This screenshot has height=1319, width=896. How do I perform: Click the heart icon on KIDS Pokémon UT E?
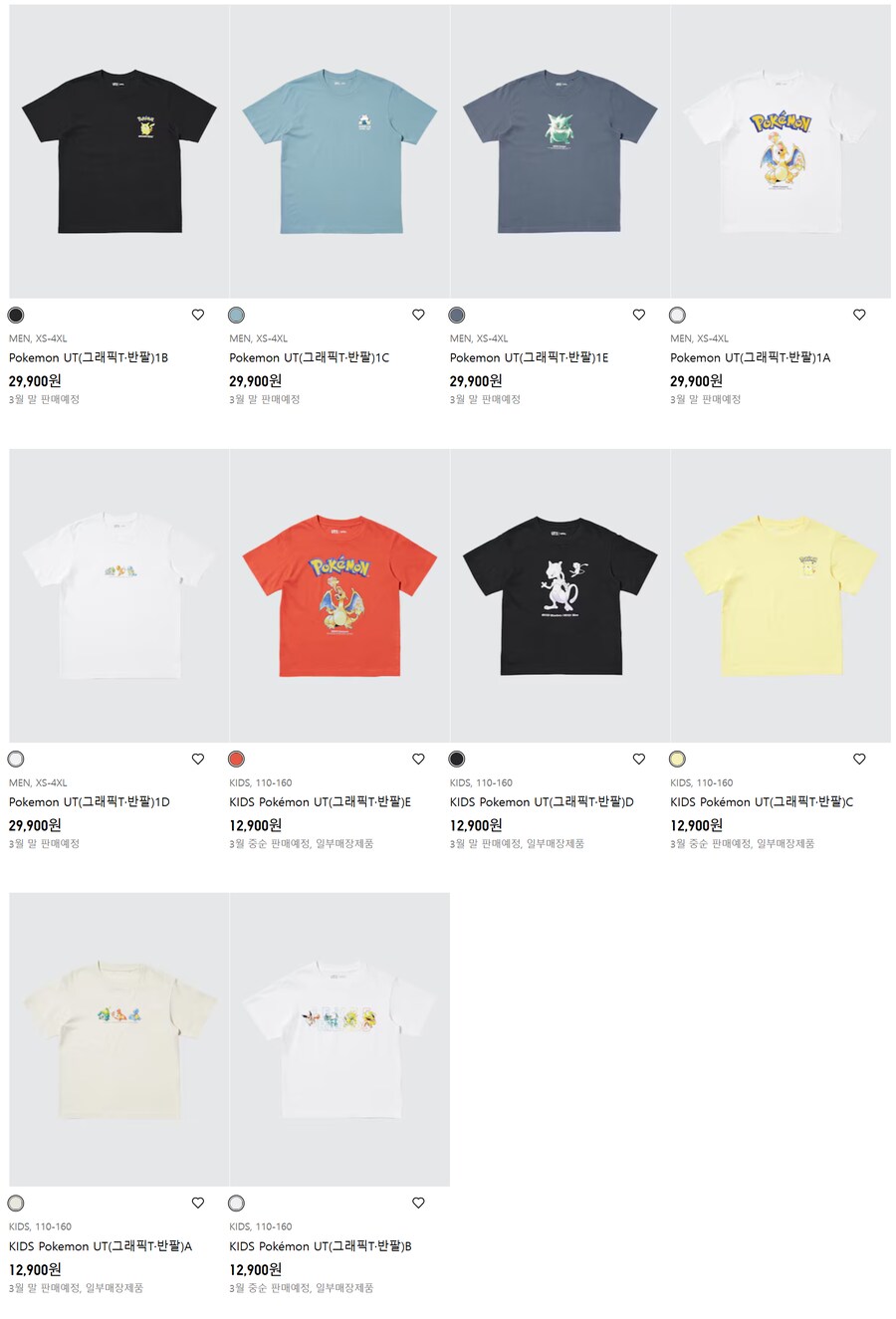click(x=418, y=759)
